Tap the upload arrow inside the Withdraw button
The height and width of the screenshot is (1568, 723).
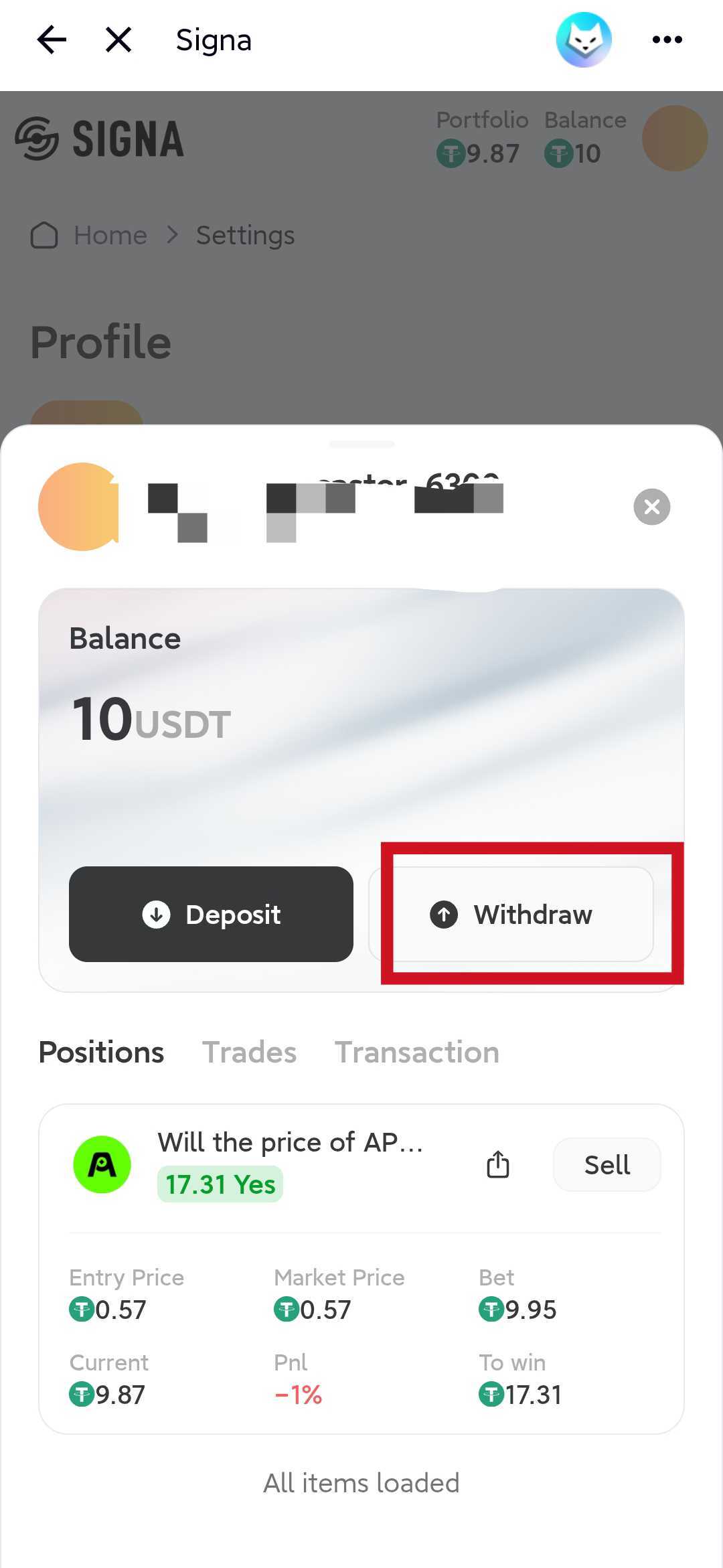click(444, 915)
